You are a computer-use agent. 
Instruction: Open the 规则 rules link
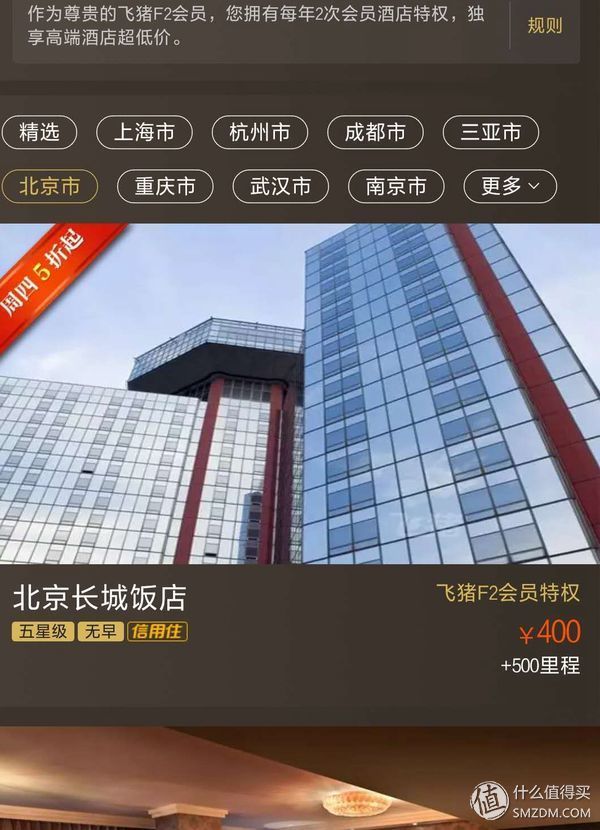click(544, 26)
